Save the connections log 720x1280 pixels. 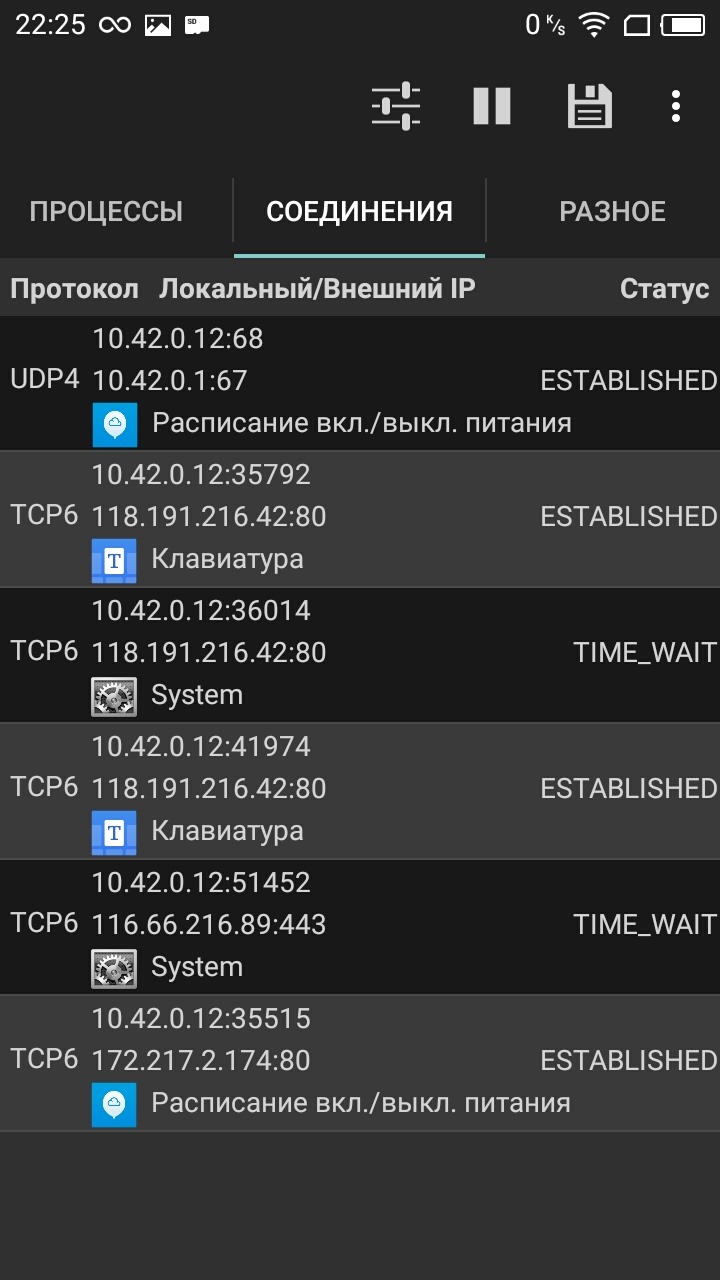point(590,106)
